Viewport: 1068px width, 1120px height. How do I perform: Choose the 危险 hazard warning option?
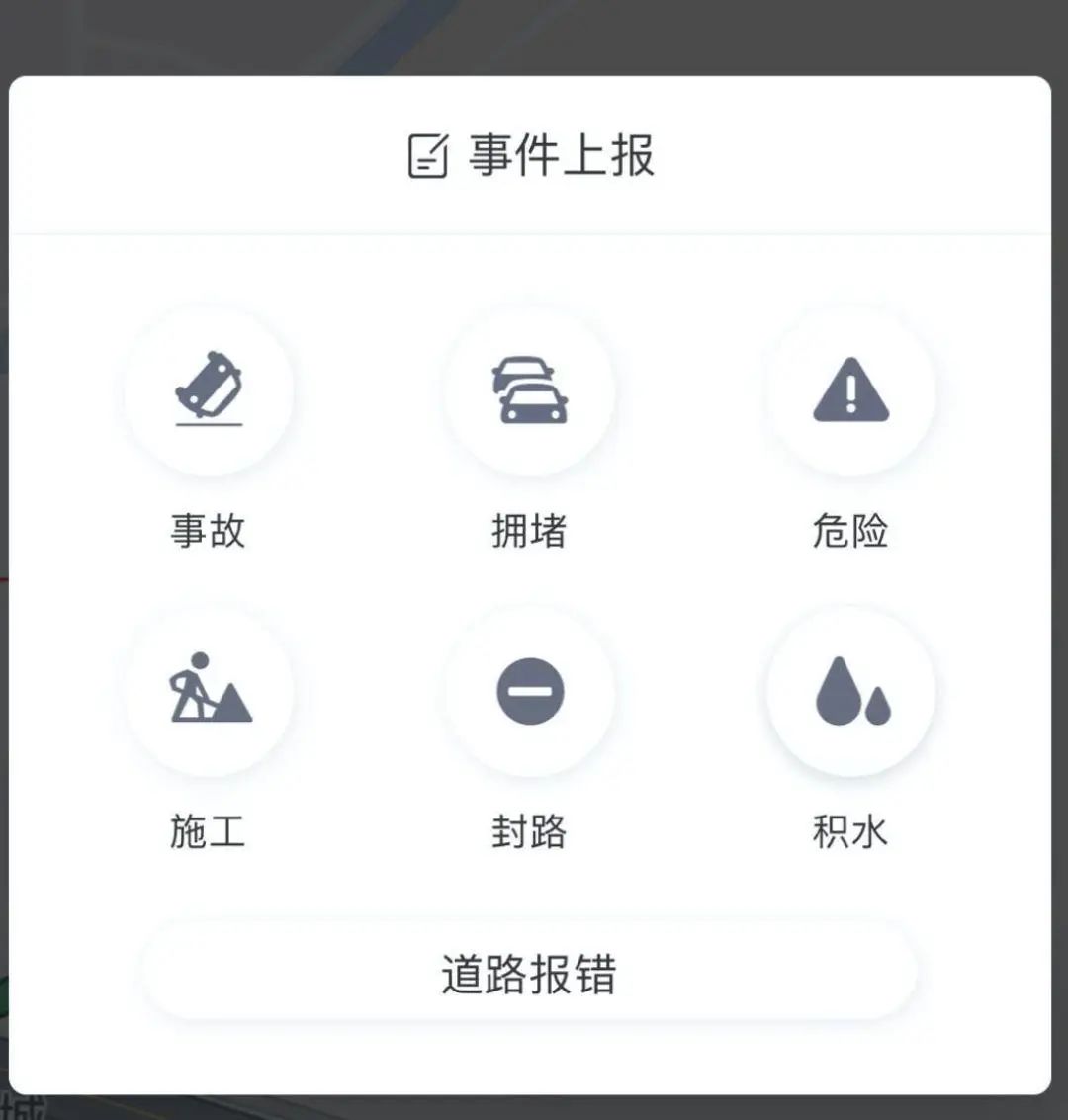pyautogui.click(x=850, y=391)
